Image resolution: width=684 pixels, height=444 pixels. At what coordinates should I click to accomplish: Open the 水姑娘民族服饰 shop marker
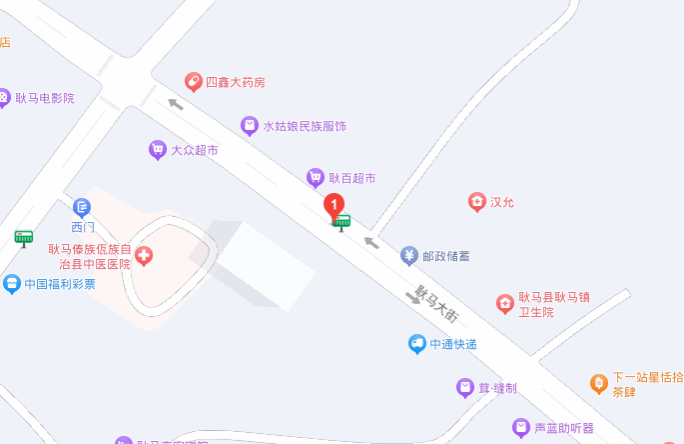[250, 126]
